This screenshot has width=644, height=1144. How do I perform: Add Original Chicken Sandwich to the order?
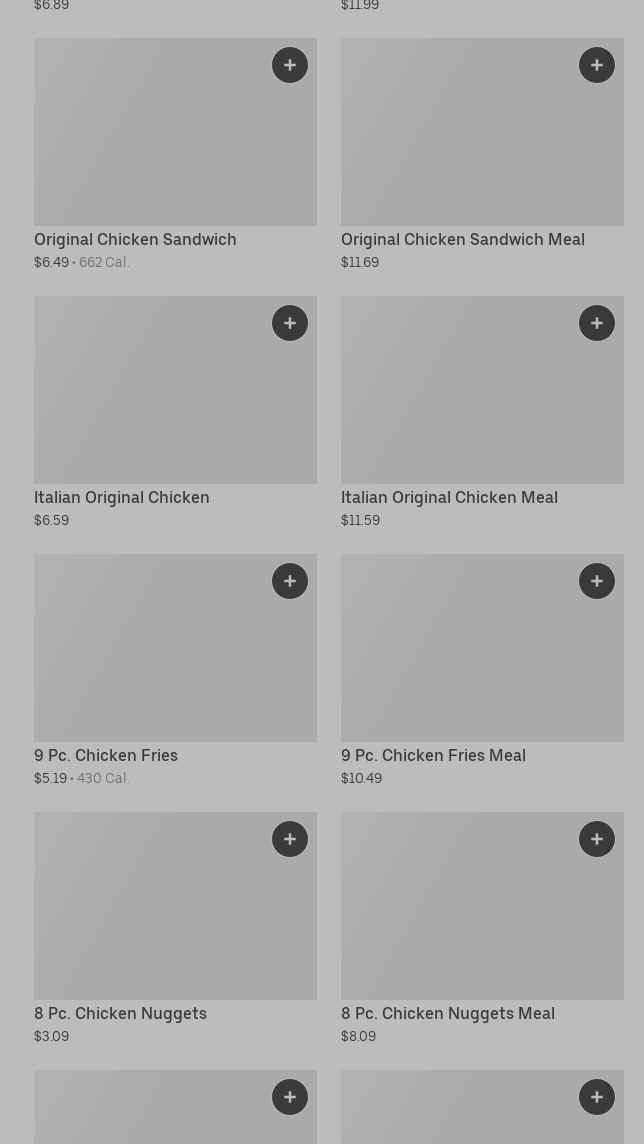tap(290, 65)
